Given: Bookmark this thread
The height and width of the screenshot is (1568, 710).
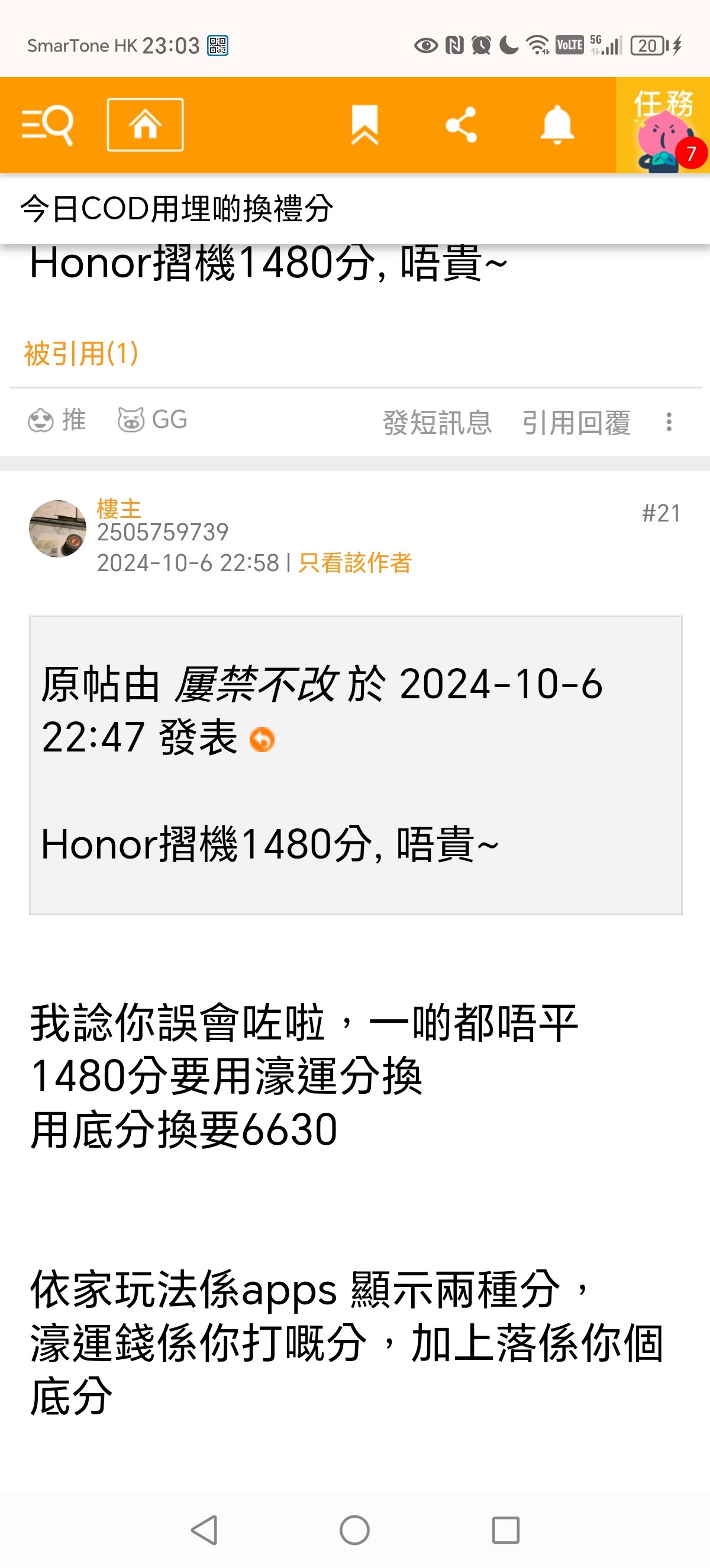Looking at the screenshot, I should click(x=364, y=125).
